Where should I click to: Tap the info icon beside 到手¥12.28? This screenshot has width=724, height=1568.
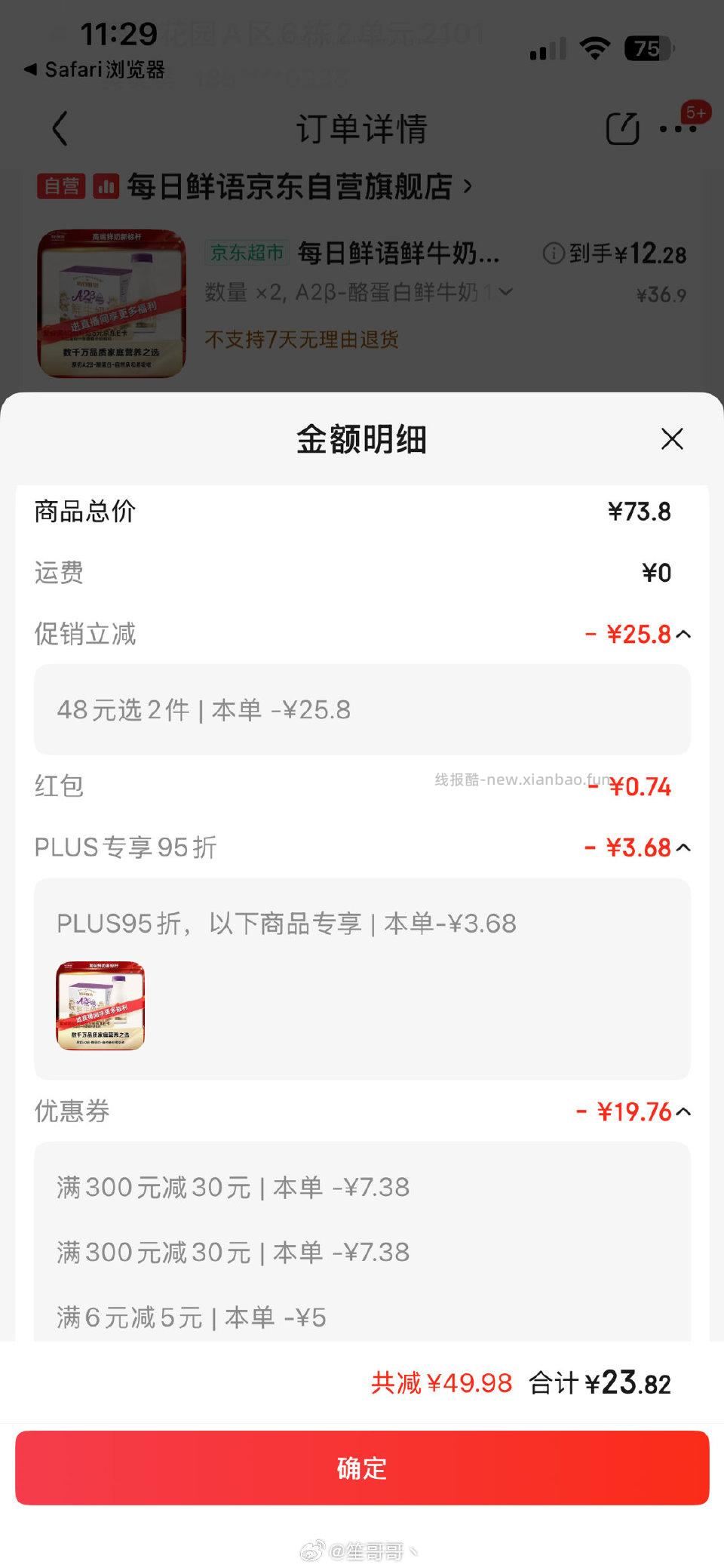[x=555, y=254]
